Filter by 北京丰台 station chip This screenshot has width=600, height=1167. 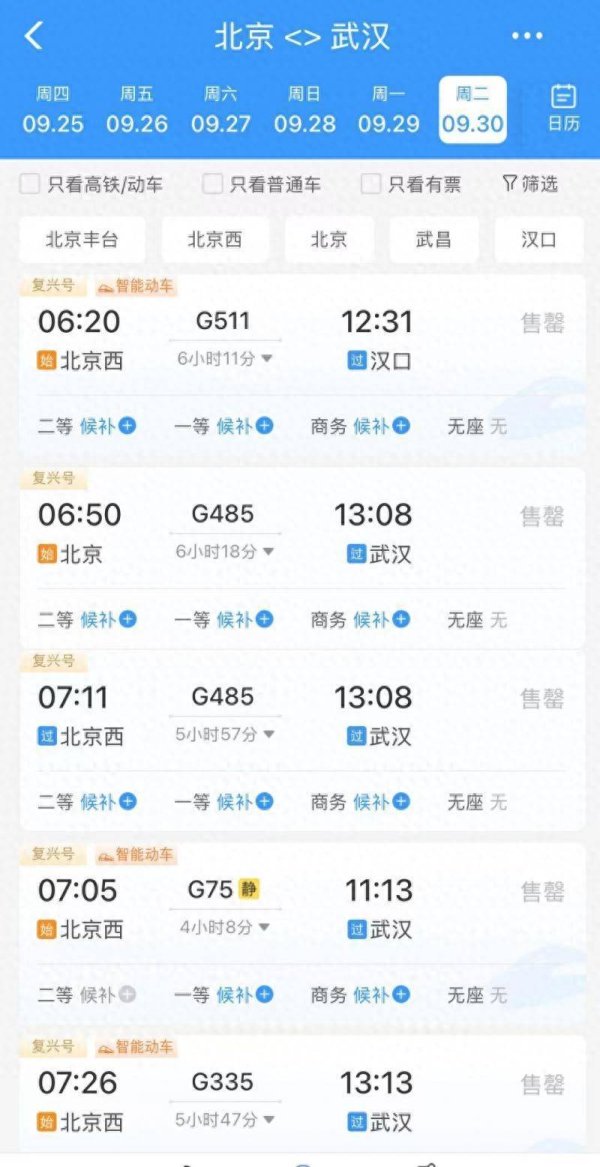click(x=81, y=240)
